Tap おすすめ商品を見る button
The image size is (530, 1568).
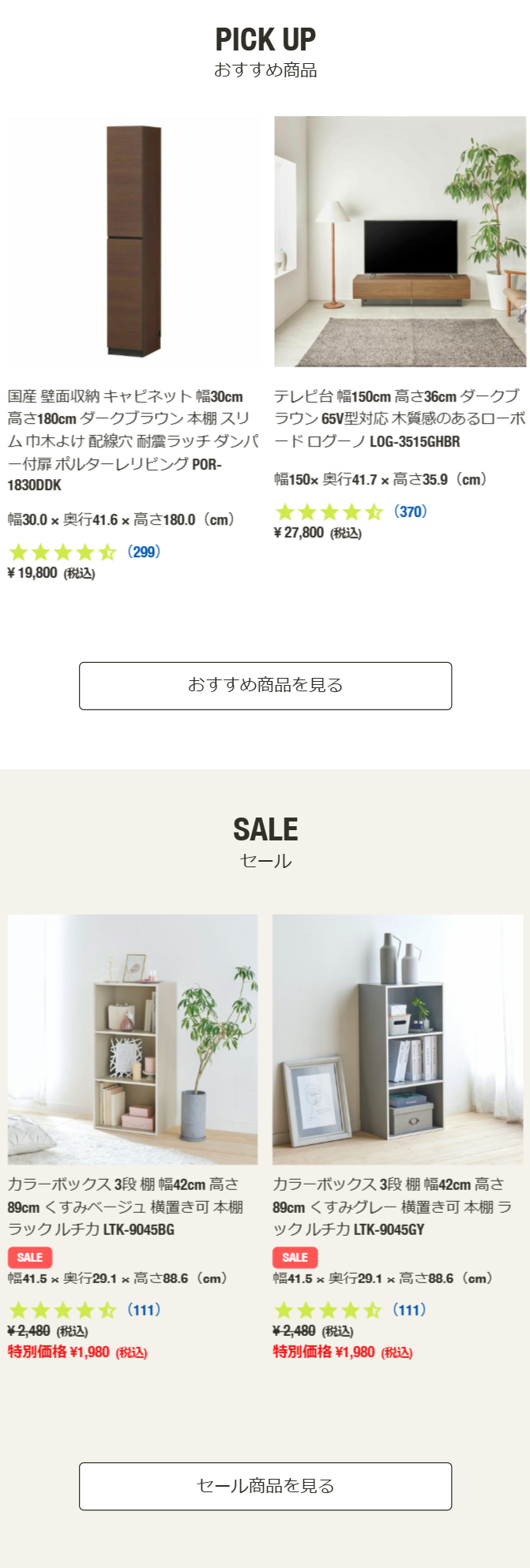click(x=265, y=686)
